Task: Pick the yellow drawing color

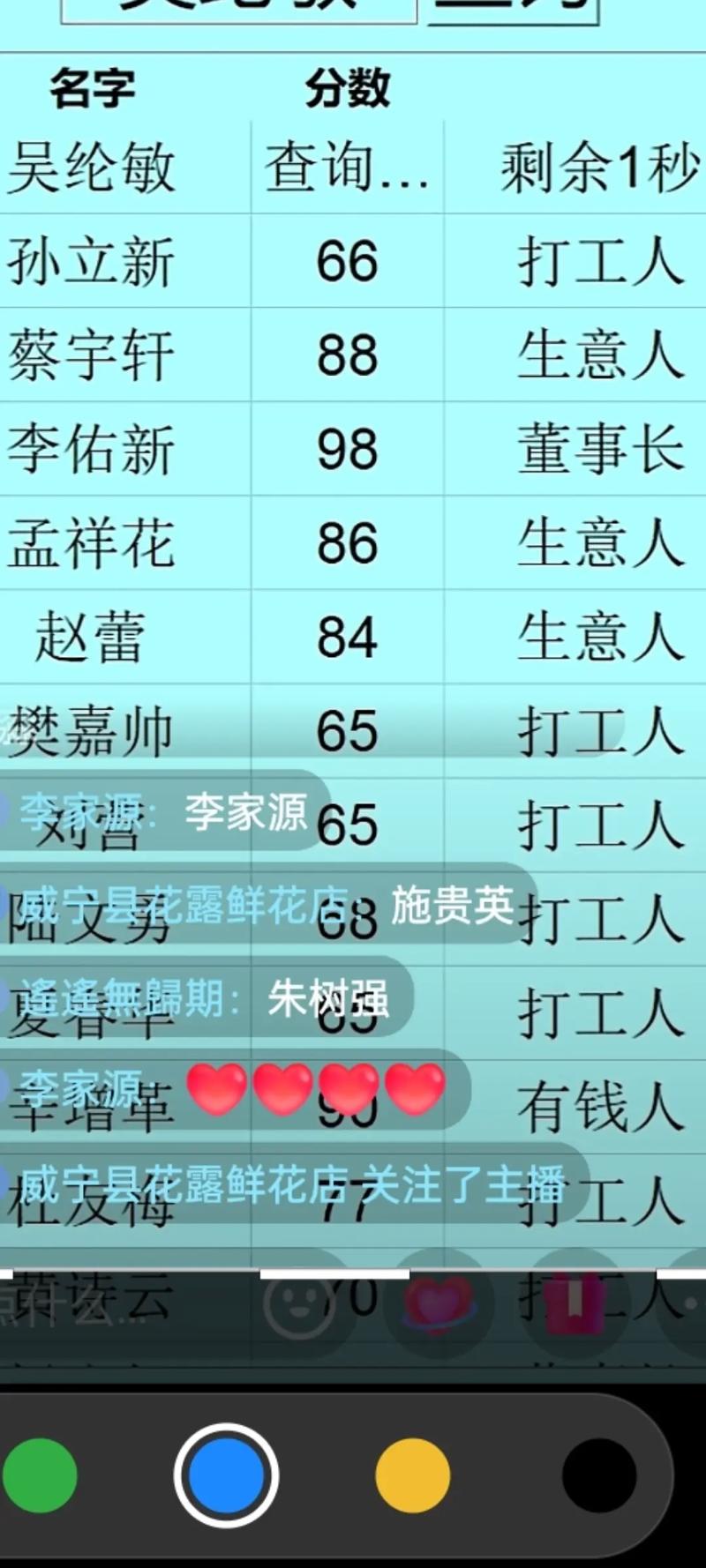Action: click(413, 1475)
